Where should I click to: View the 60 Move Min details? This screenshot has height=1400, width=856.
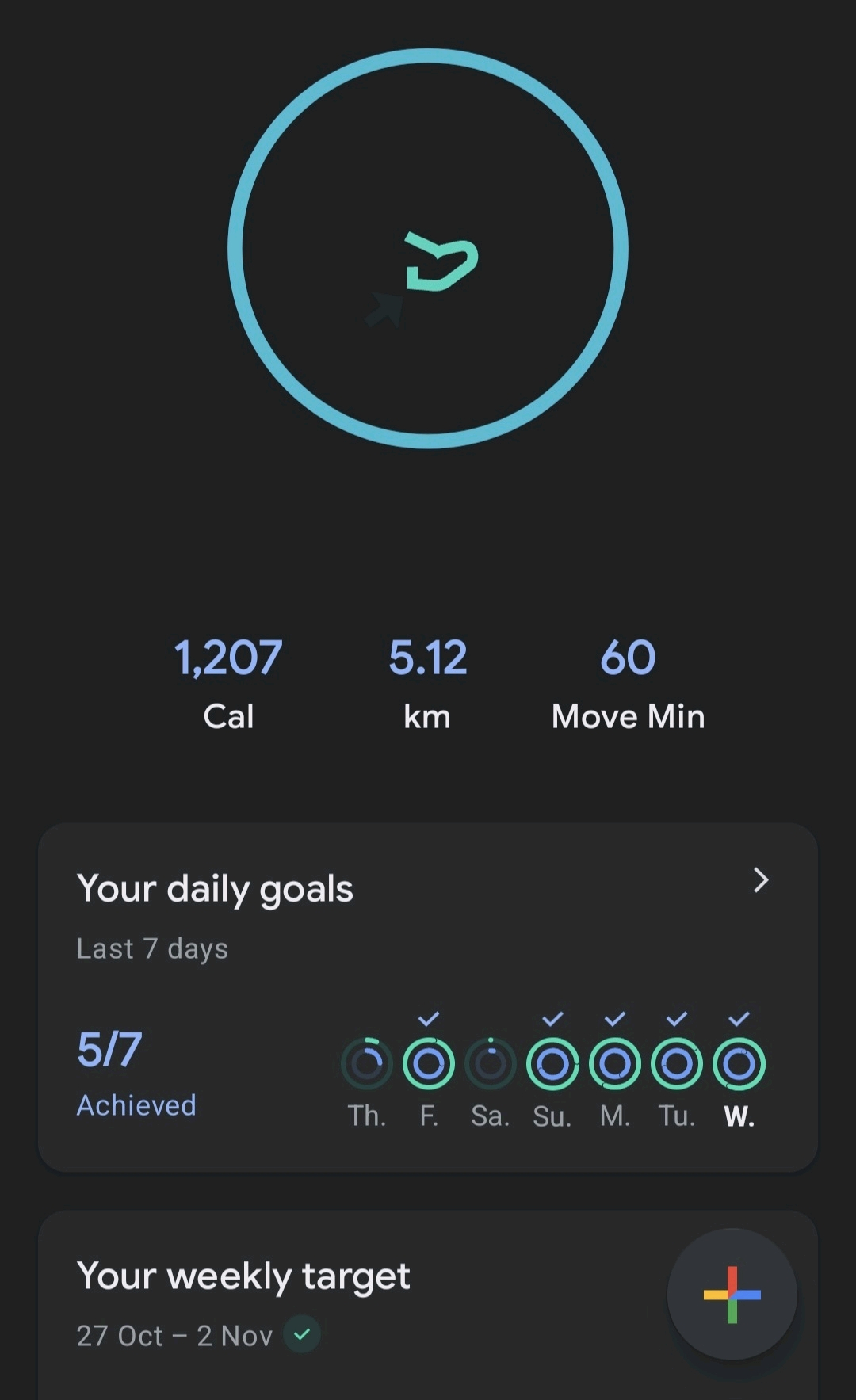(x=628, y=683)
